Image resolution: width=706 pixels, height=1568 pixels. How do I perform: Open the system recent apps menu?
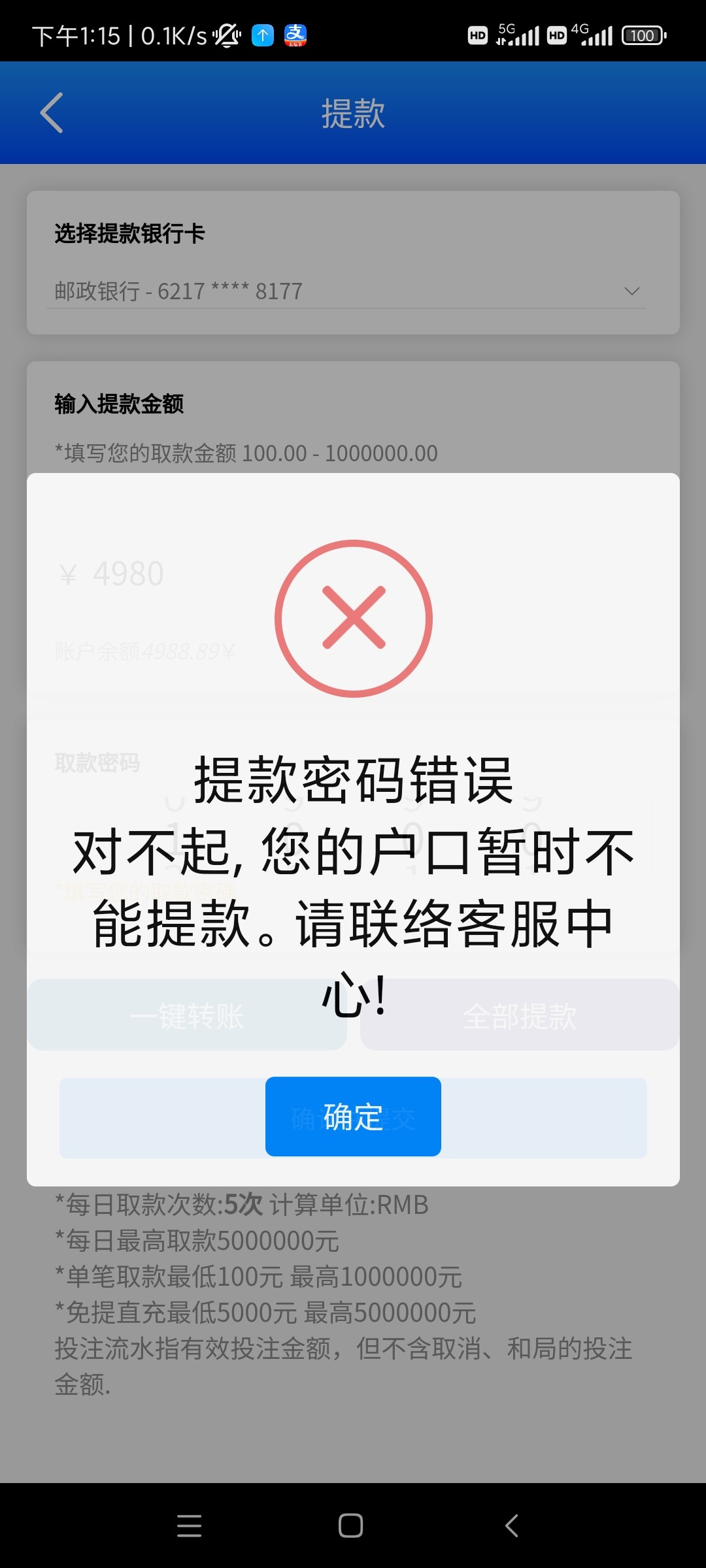[x=189, y=1526]
